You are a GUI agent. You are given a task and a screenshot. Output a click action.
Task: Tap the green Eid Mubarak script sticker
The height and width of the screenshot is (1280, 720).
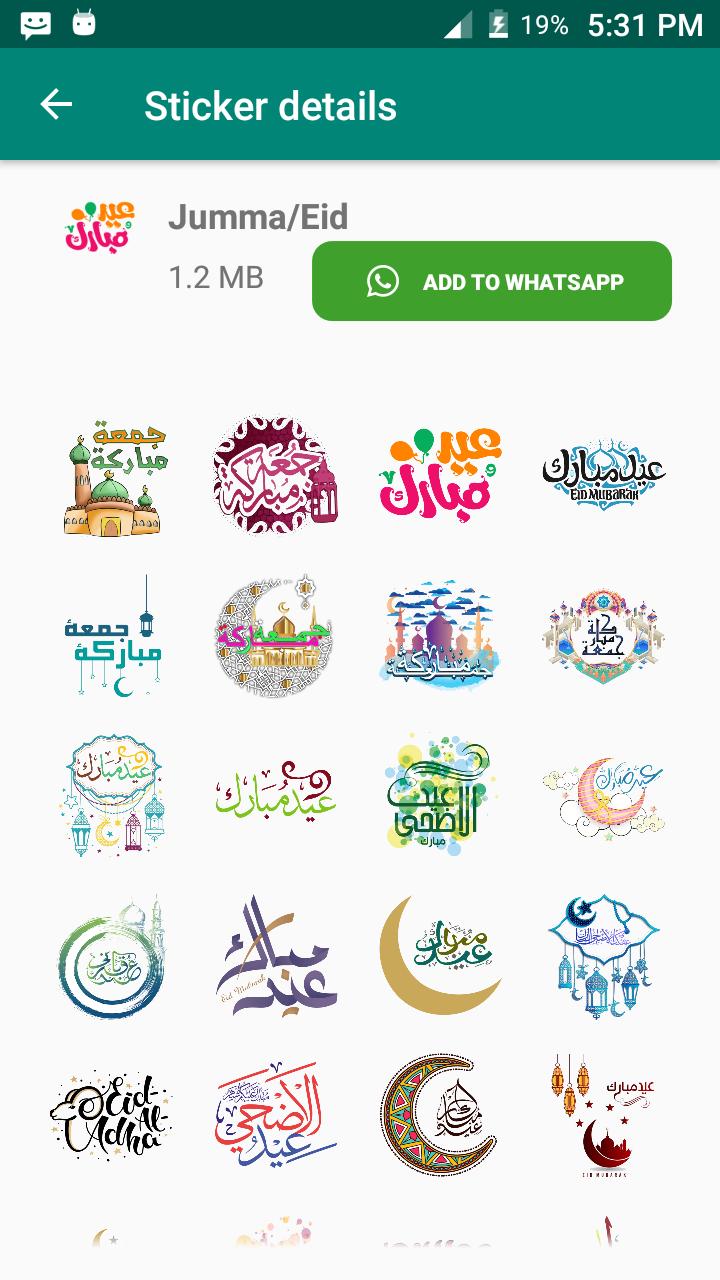[x=275, y=794]
